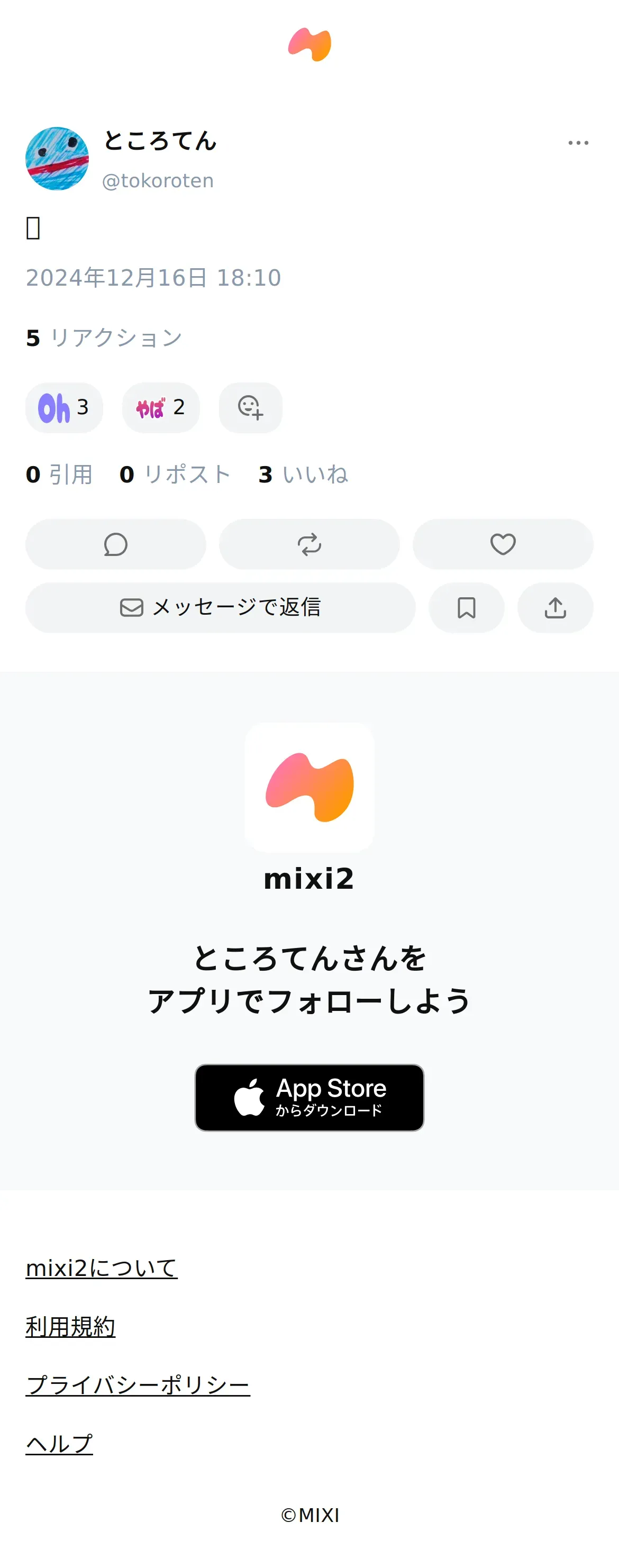Image resolution: width=619 pixels, height=1568 pixels.
Task: Share this post
Action: coord(555,607)
